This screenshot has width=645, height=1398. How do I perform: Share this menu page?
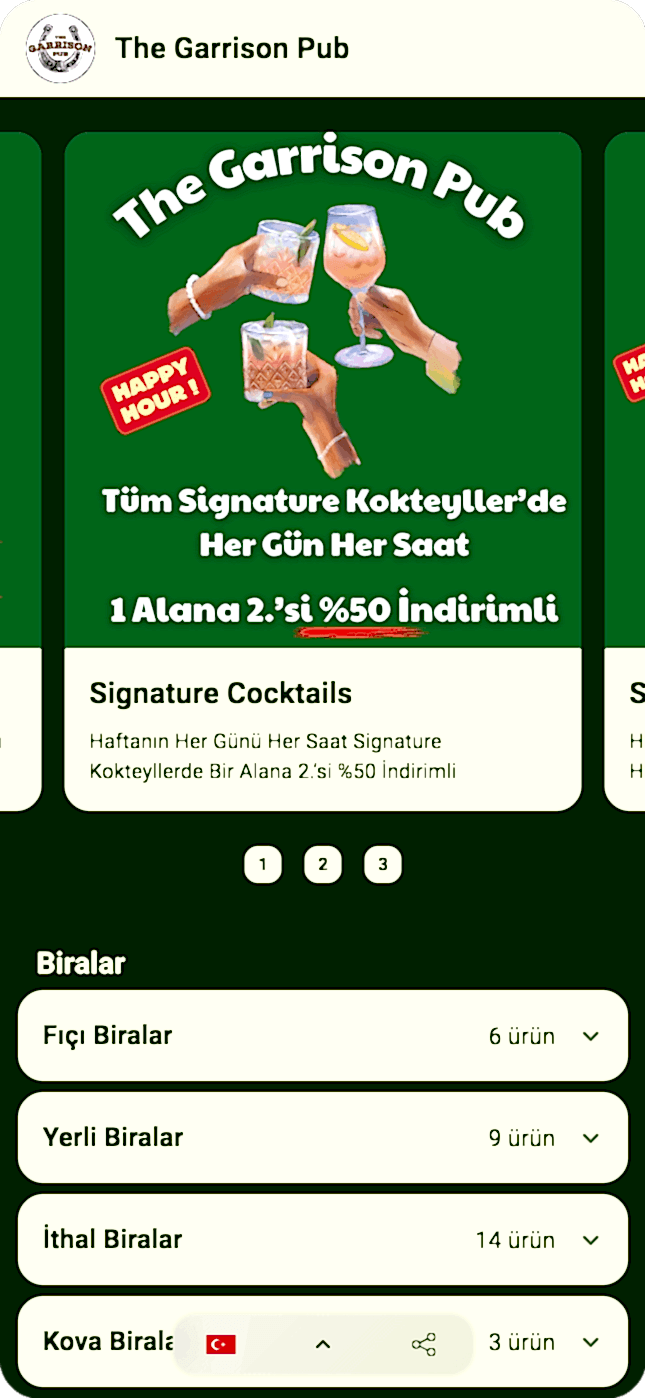(x=424, y=1344)
